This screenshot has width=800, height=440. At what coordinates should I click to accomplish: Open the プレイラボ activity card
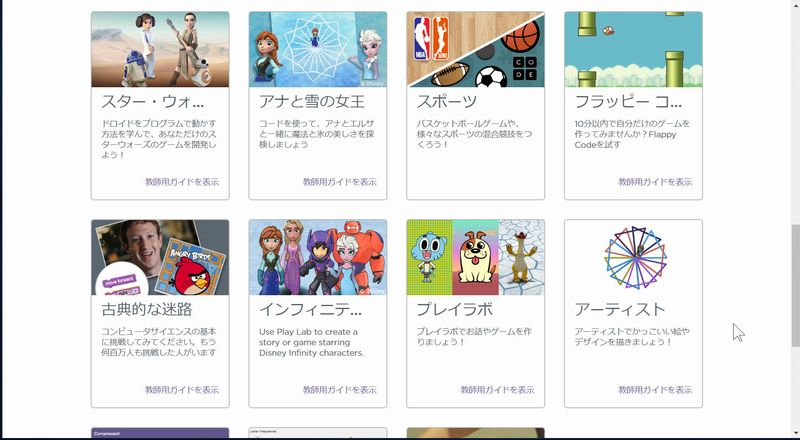pyautogui.click(x=475, y=258)
